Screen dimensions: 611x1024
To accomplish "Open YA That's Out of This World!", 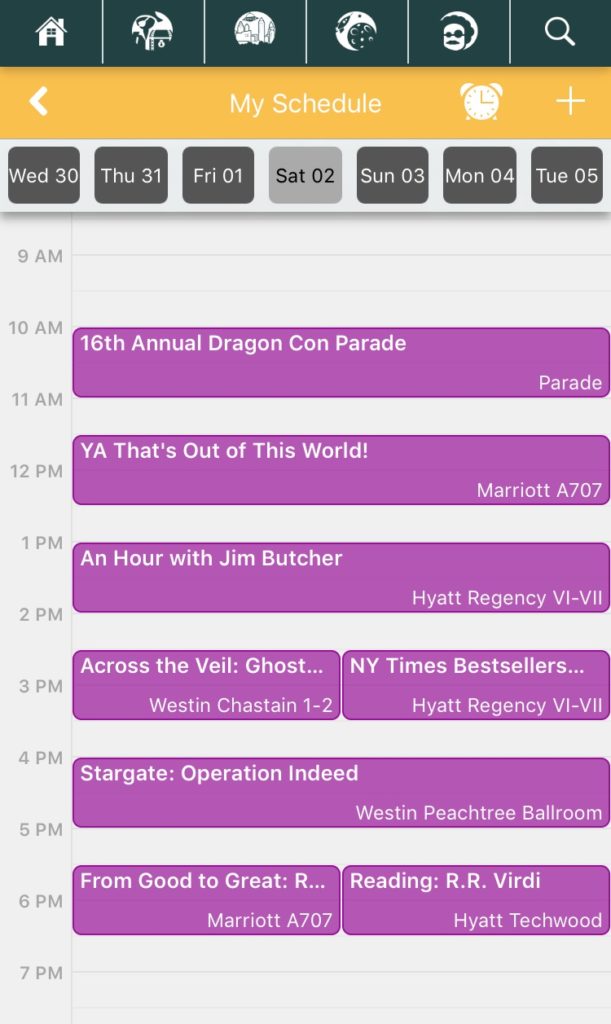I will 341,470.
